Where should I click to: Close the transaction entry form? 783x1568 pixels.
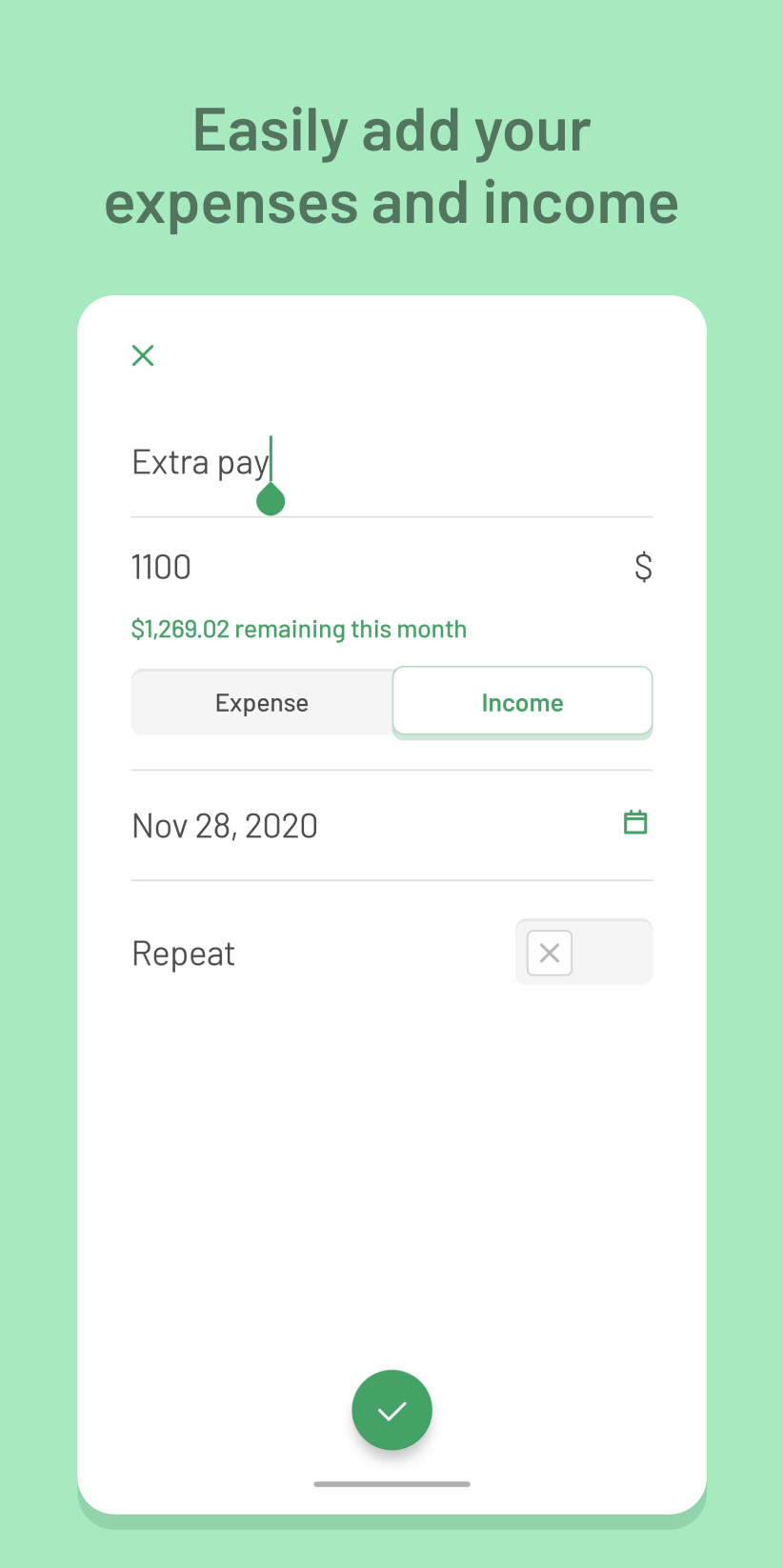tap(142, 354)
